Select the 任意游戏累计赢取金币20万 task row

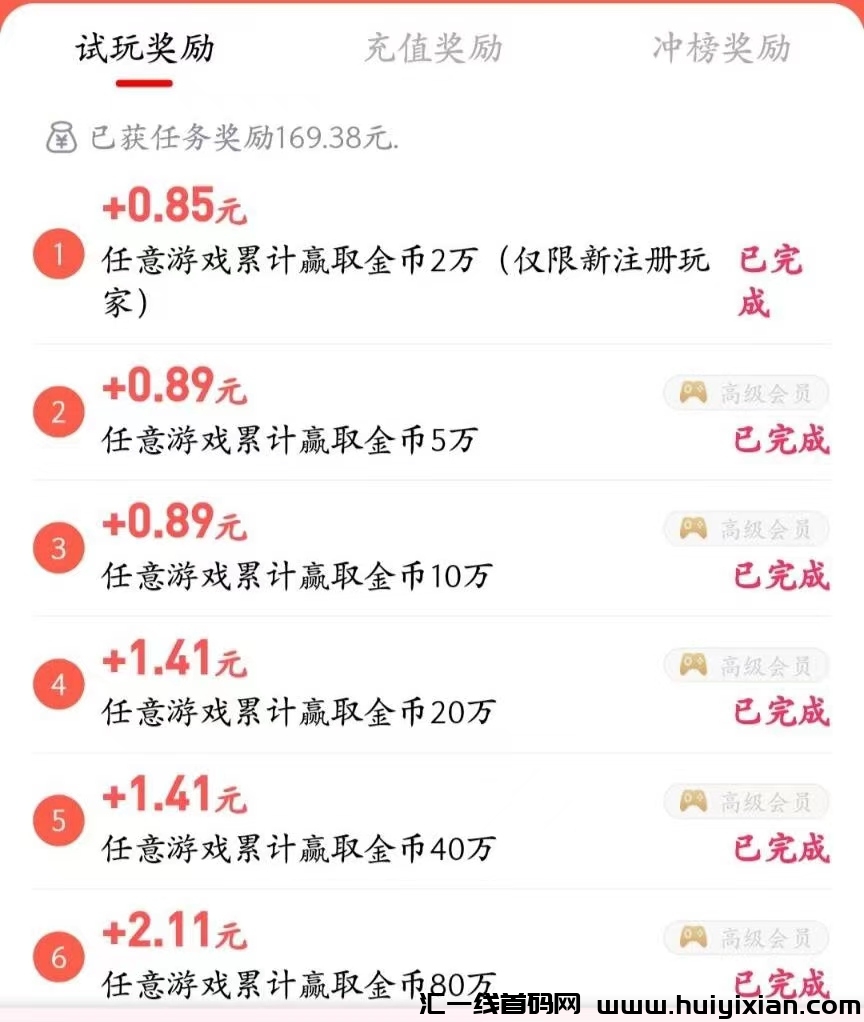(298, 712)
